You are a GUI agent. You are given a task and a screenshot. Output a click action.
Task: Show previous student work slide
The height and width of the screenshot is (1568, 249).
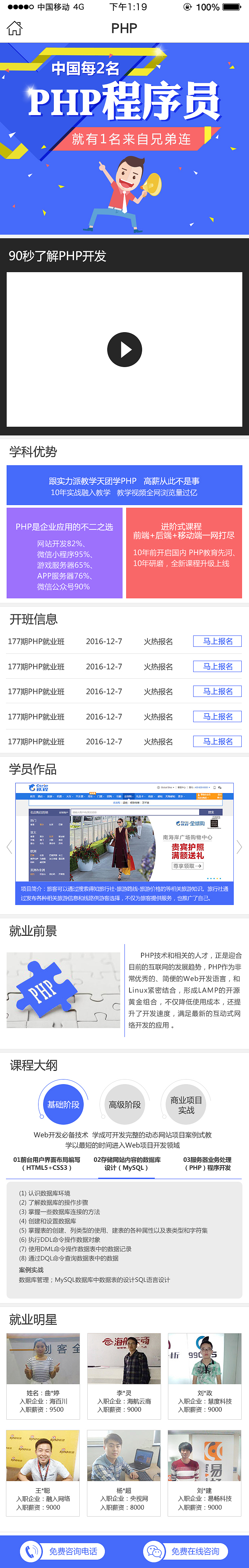9,847
